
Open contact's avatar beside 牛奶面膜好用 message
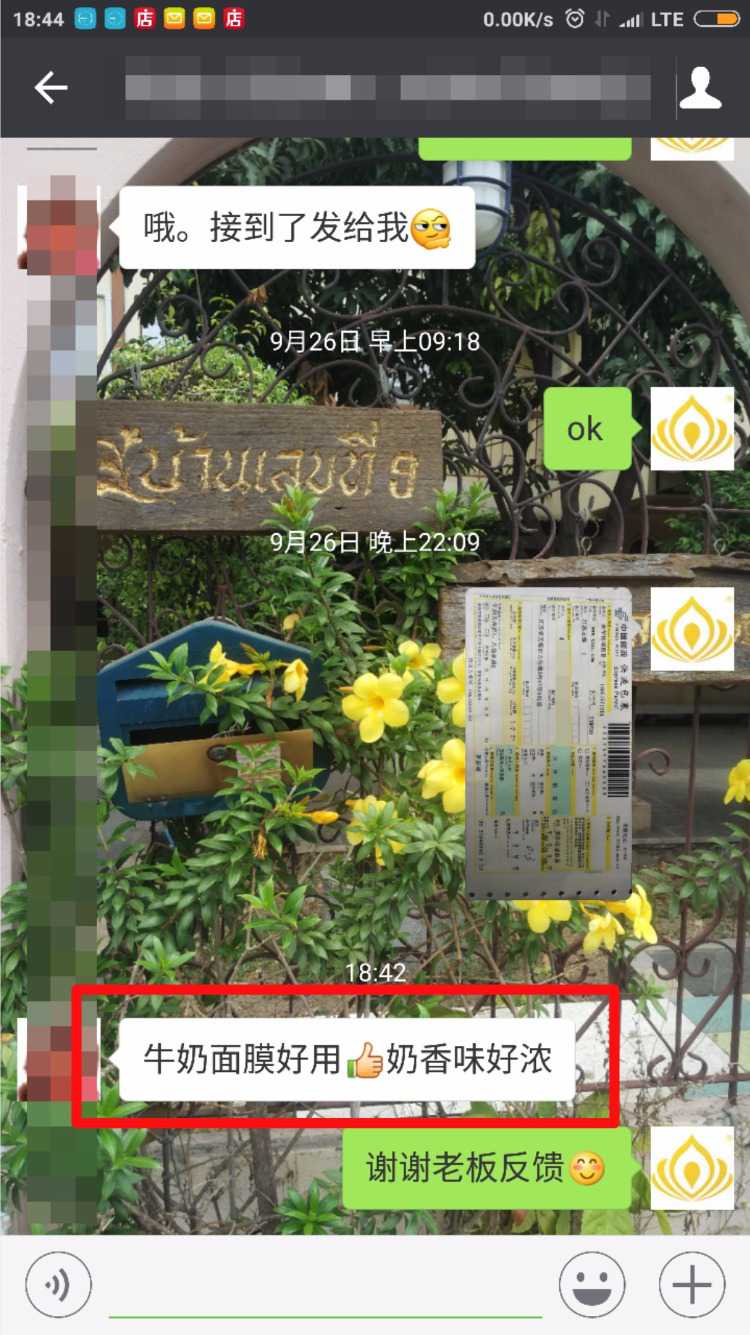coord(58,1060)
